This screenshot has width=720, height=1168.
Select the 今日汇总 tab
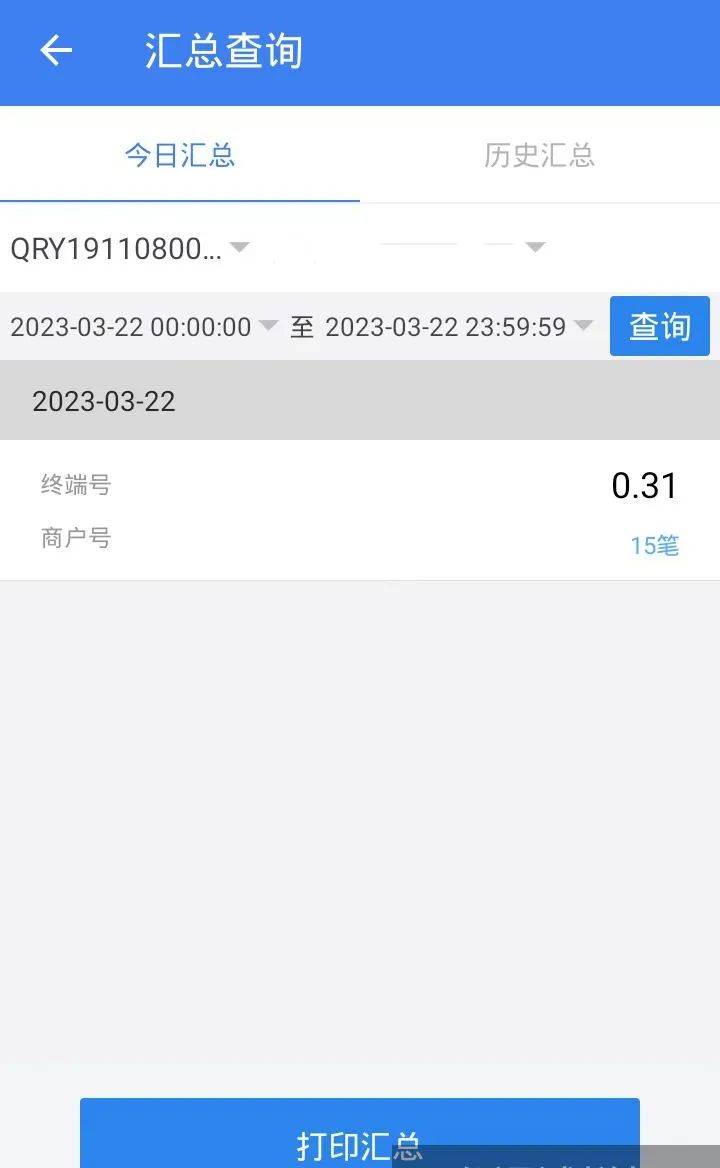click(x=180, y=156)
